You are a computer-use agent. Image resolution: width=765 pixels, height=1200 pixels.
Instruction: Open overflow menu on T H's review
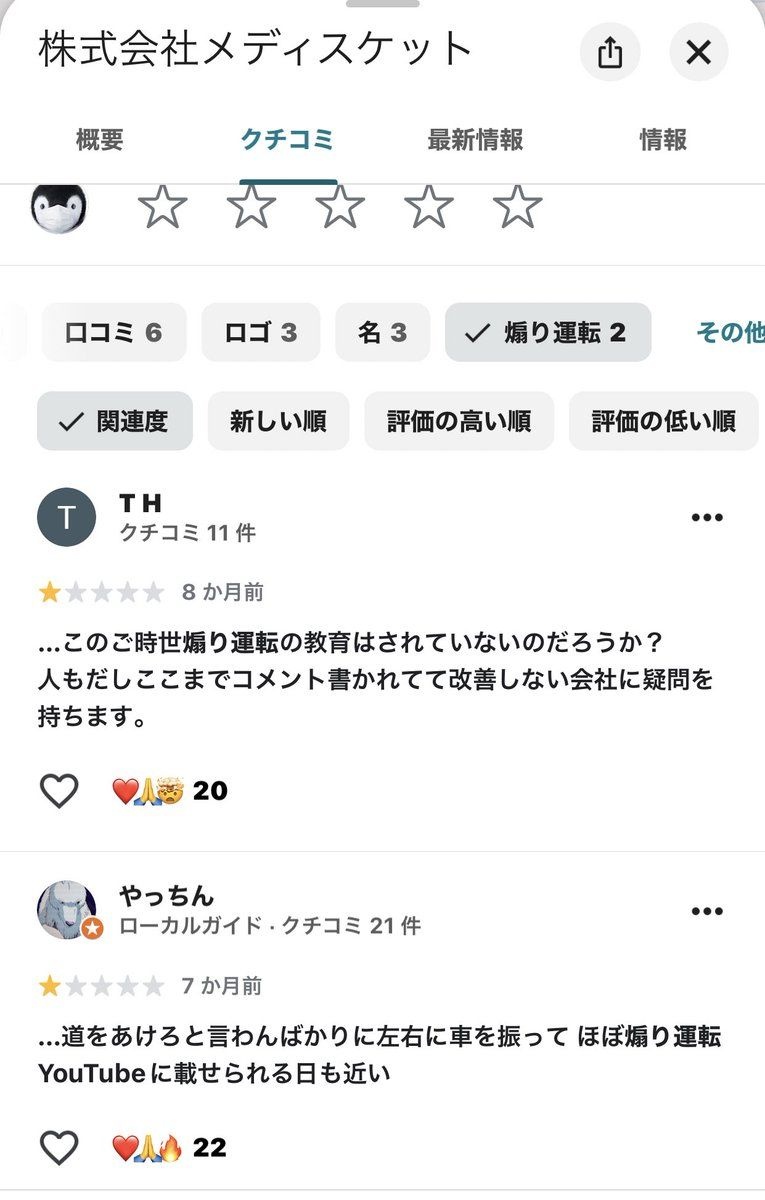[707, 517]
